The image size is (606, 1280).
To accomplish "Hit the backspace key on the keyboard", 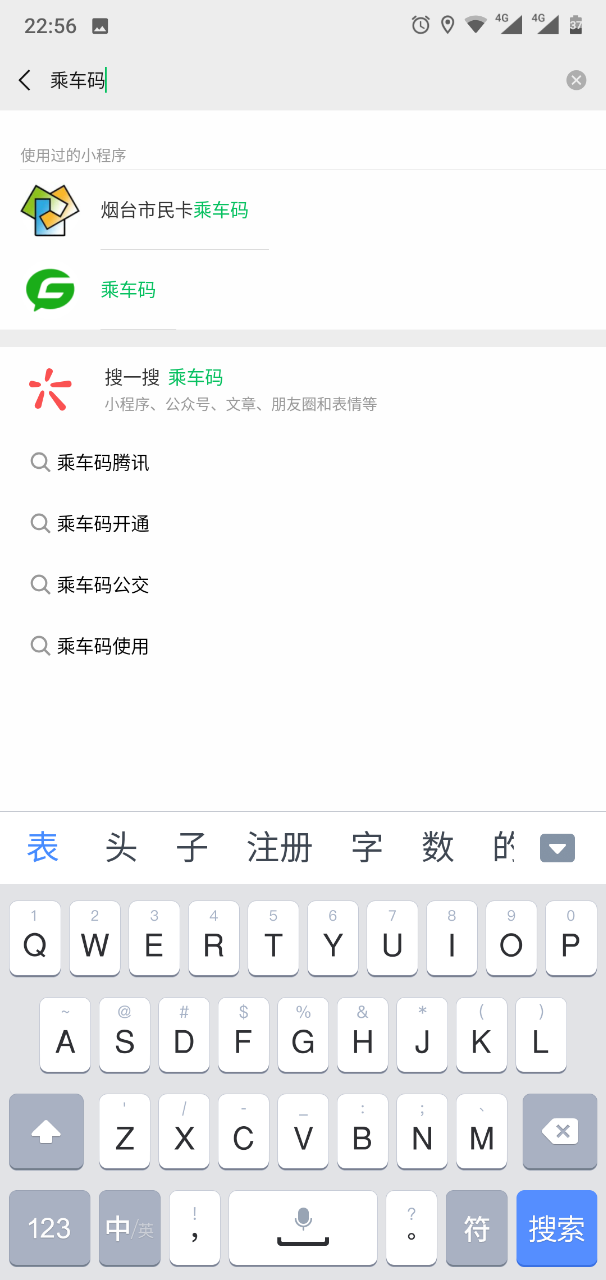I will click(x=560, y=1132).
